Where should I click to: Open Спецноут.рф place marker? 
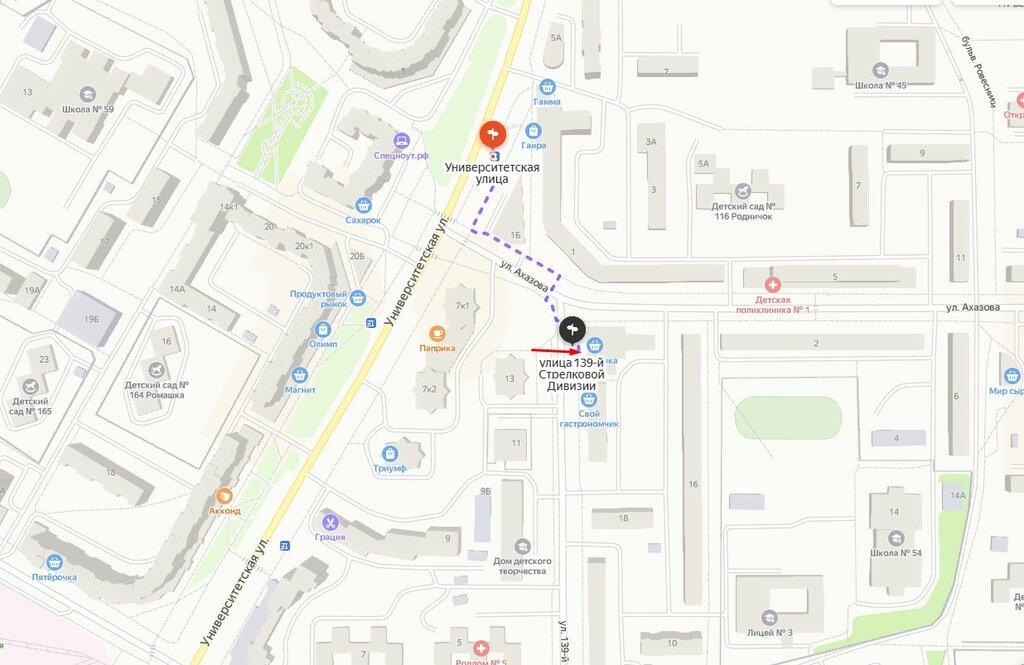click(401, 140)
